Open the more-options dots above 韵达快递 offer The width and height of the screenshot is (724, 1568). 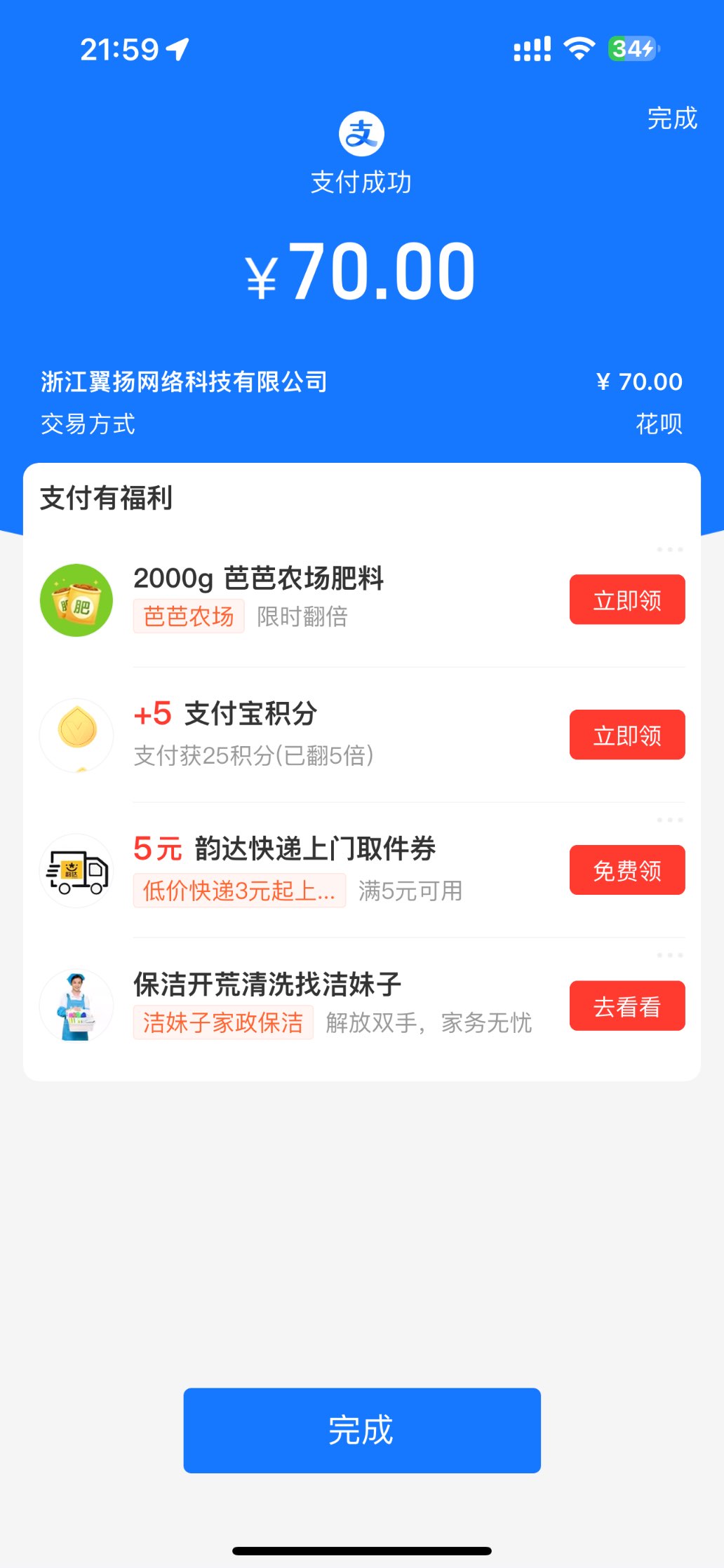(669, 820)
